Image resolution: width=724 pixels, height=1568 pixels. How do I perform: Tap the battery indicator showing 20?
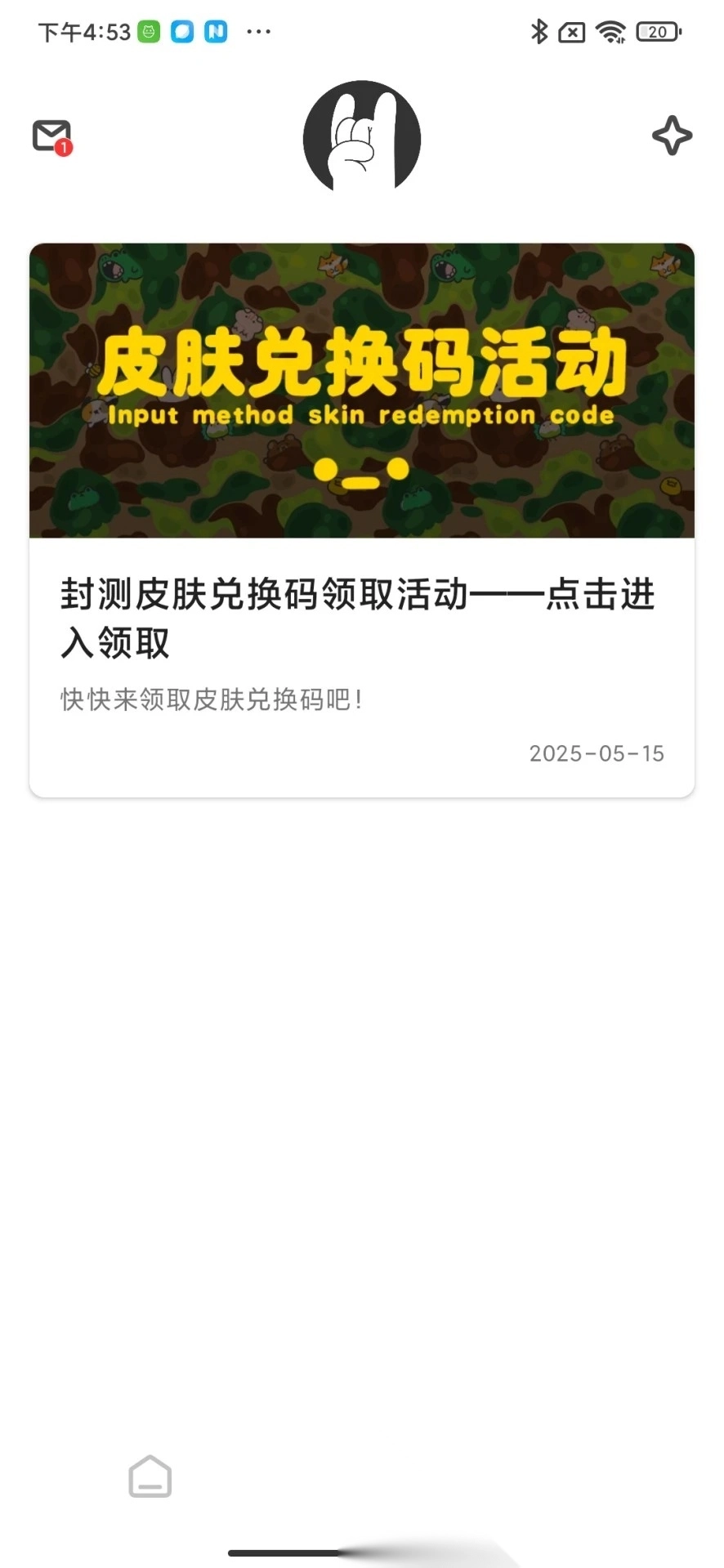pos(655,31)
